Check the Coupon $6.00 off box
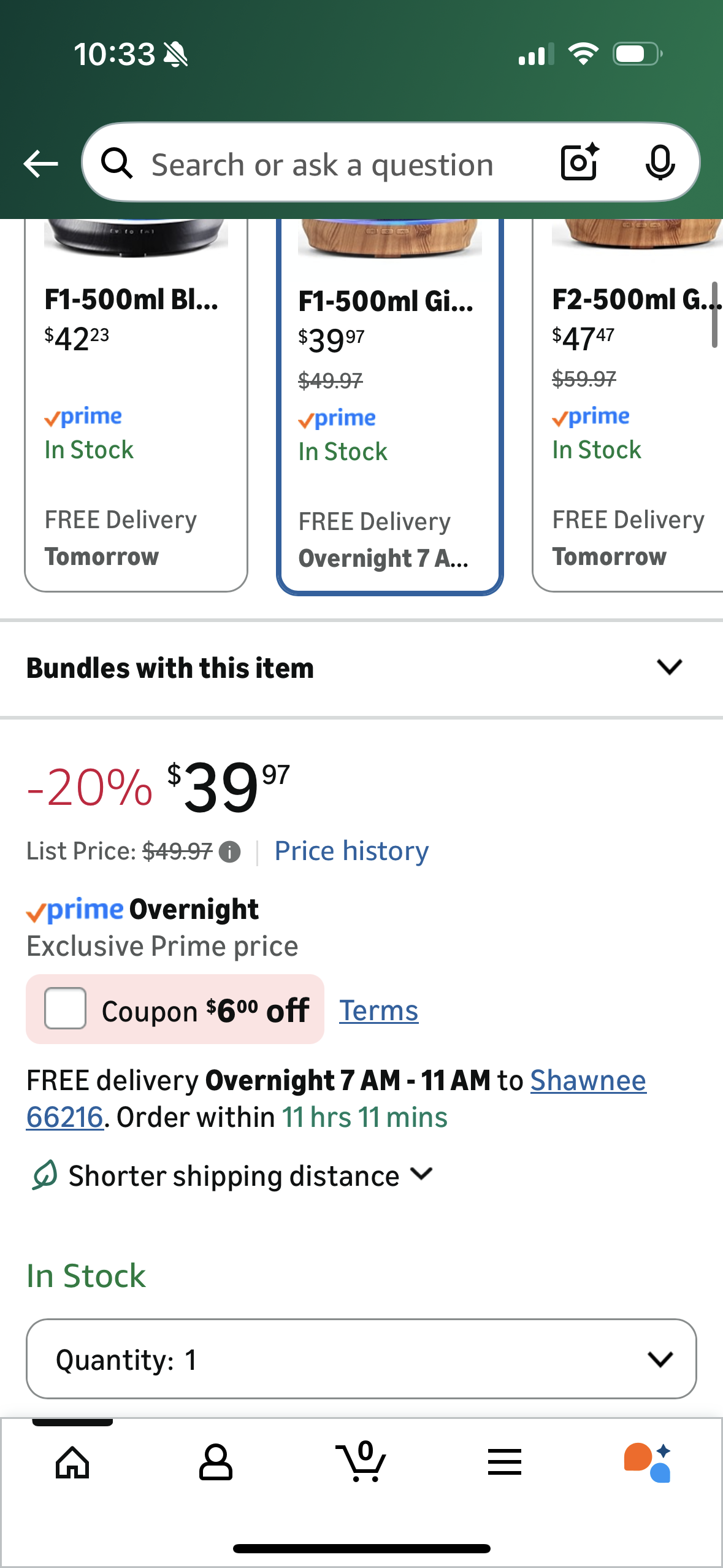 (65, 1009)
